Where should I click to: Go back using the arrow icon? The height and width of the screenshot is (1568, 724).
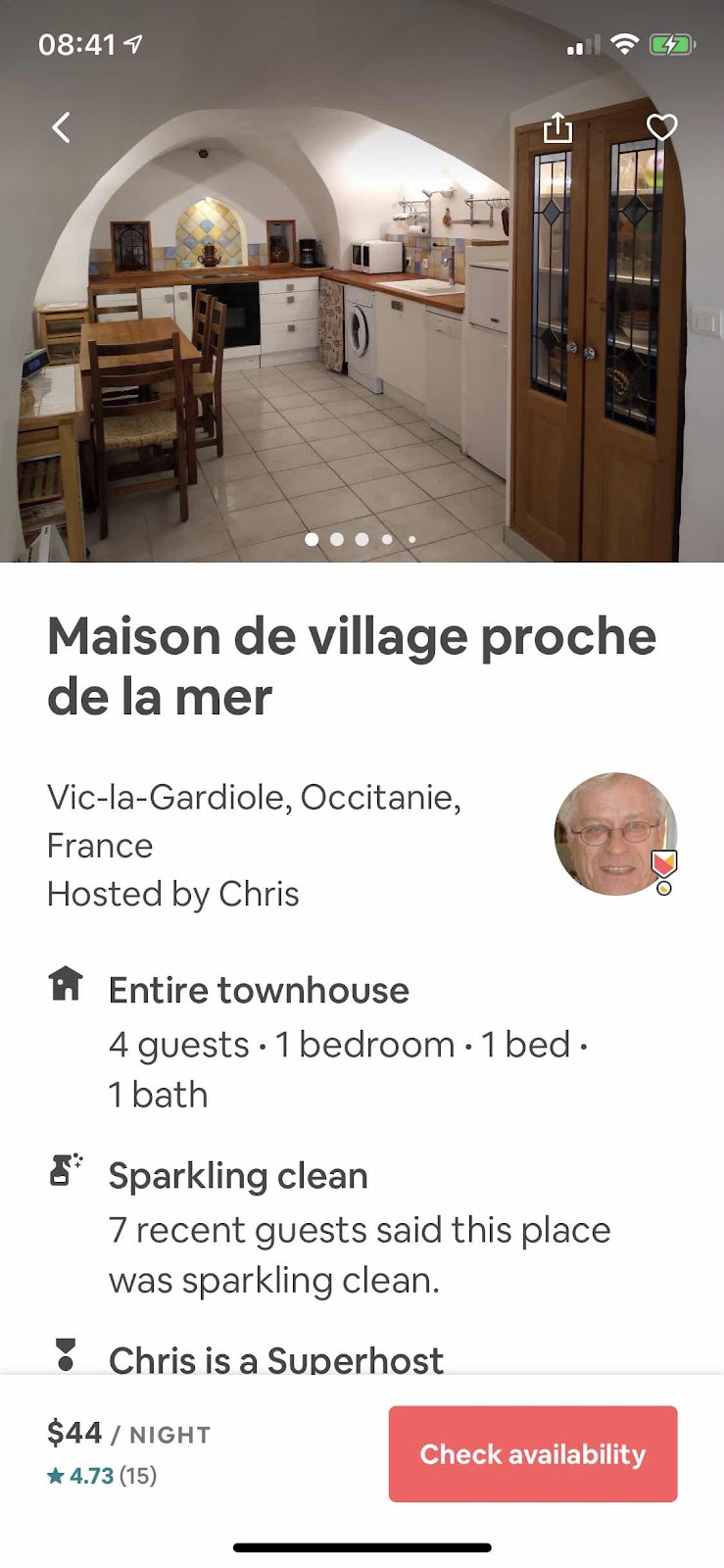click(x=62, y=127)
